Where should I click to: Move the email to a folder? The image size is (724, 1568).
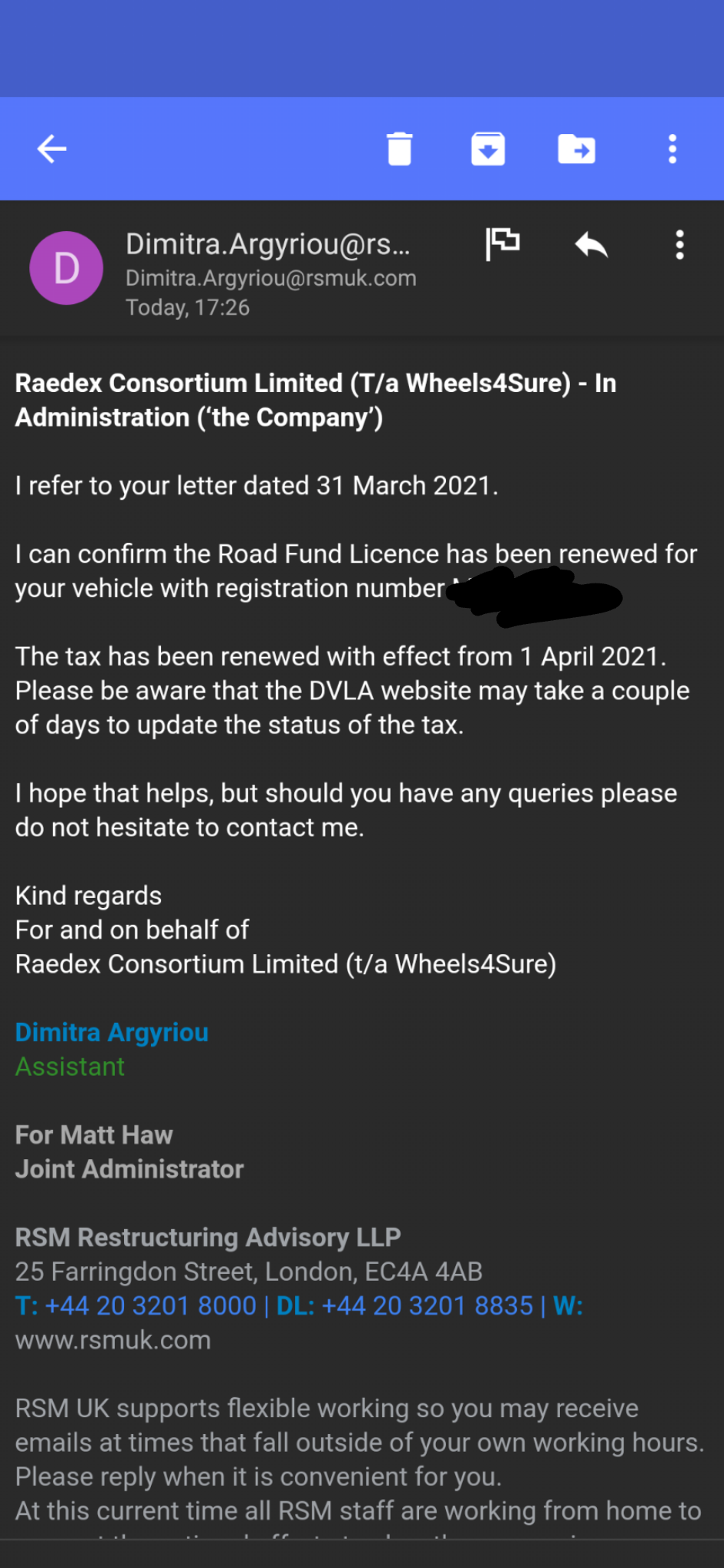pos(576,149)
